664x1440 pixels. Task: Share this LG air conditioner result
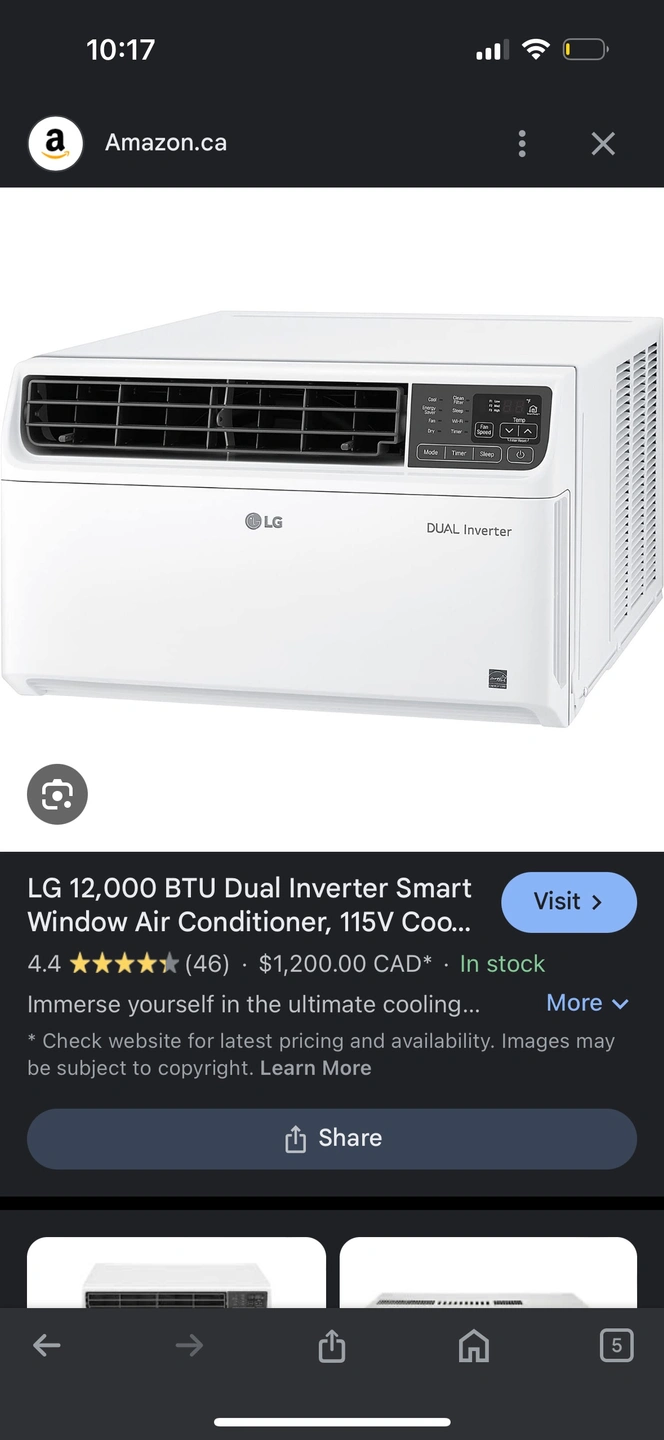[332, 1138]
